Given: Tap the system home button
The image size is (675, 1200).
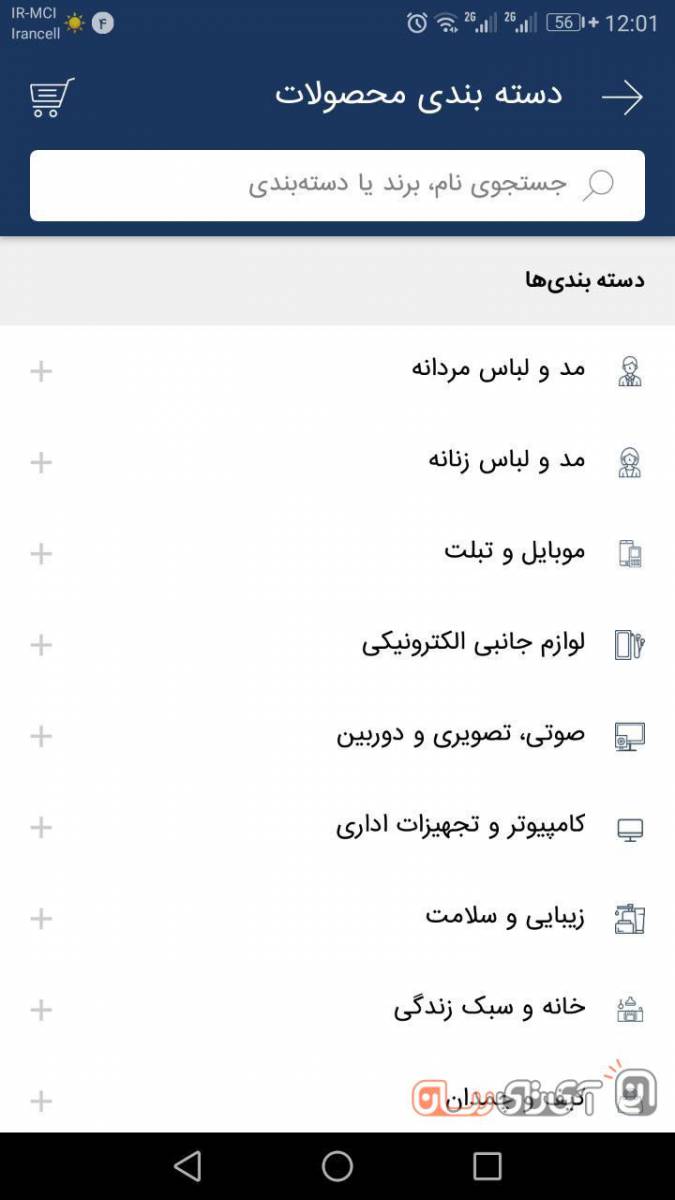Looking at the screenshot, I should (337, 1166).
